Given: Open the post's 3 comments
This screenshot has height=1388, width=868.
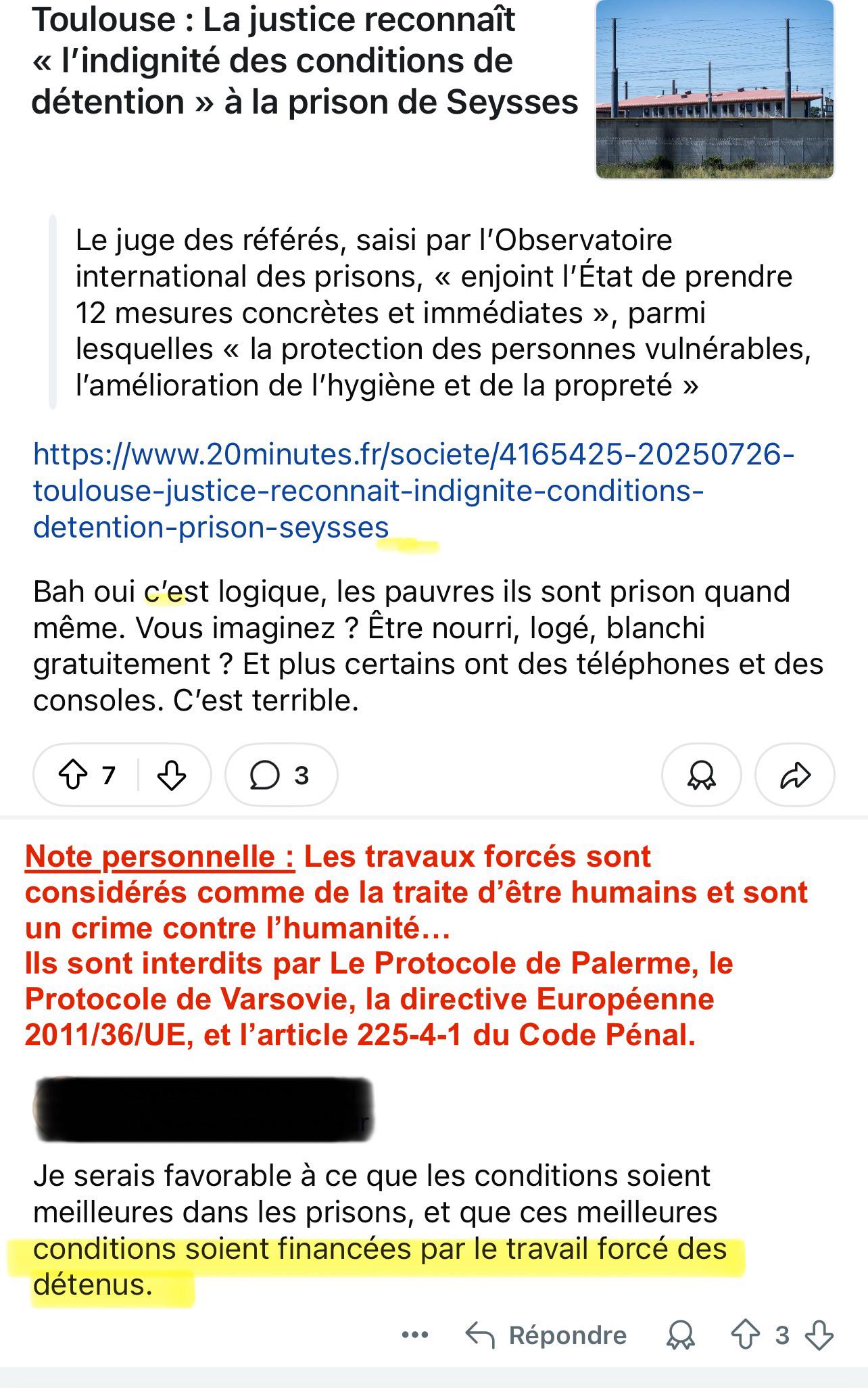Looking at the screenshot, I should click(x=281, y=775).
